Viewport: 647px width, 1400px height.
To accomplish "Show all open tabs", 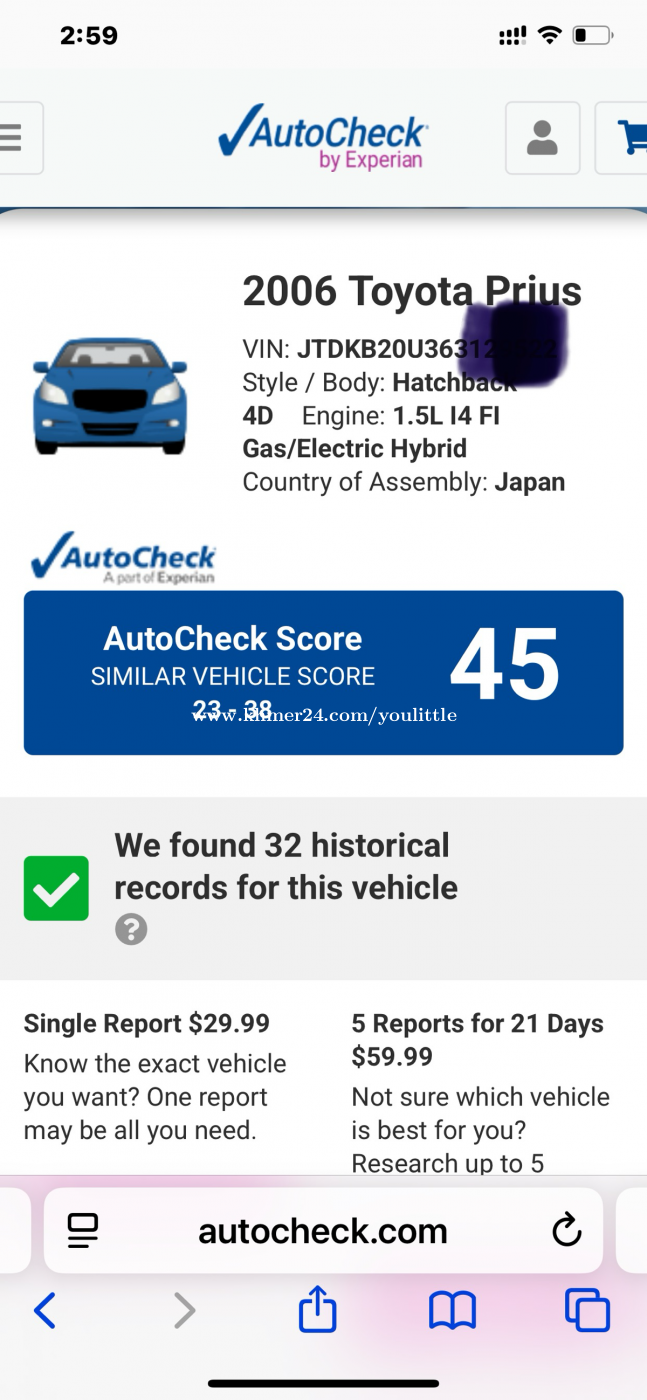I will 587,1310.
